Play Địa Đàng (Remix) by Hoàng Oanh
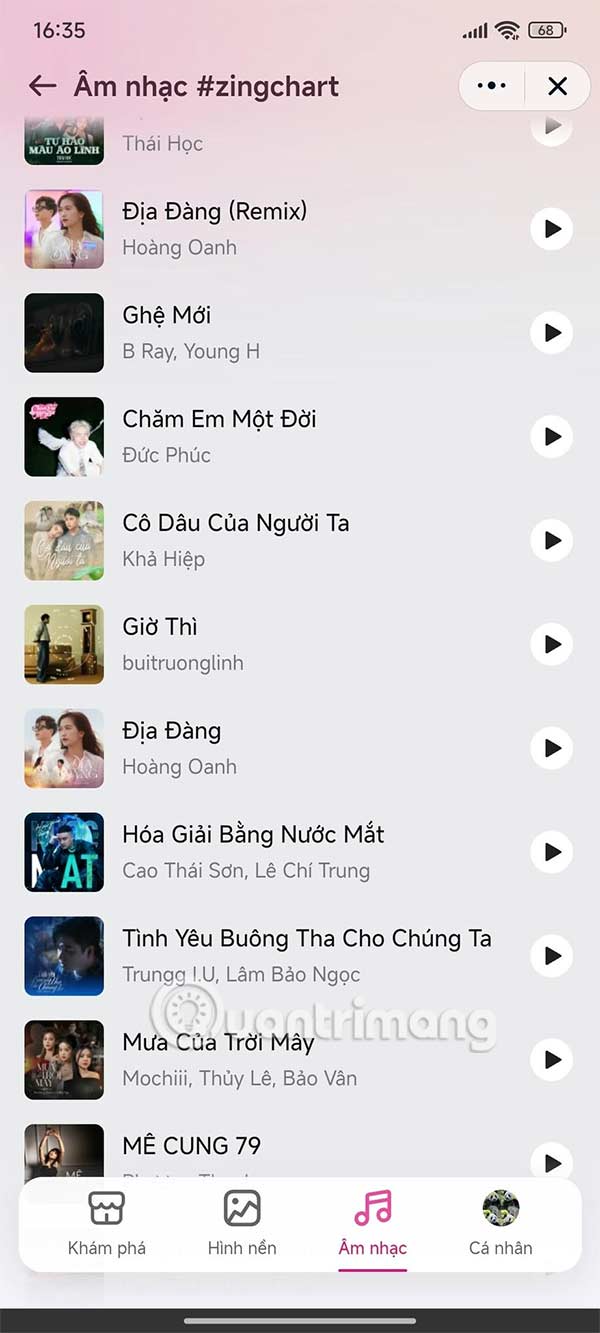This screenshot has height=1333, width=600. [x=552, y=229]
